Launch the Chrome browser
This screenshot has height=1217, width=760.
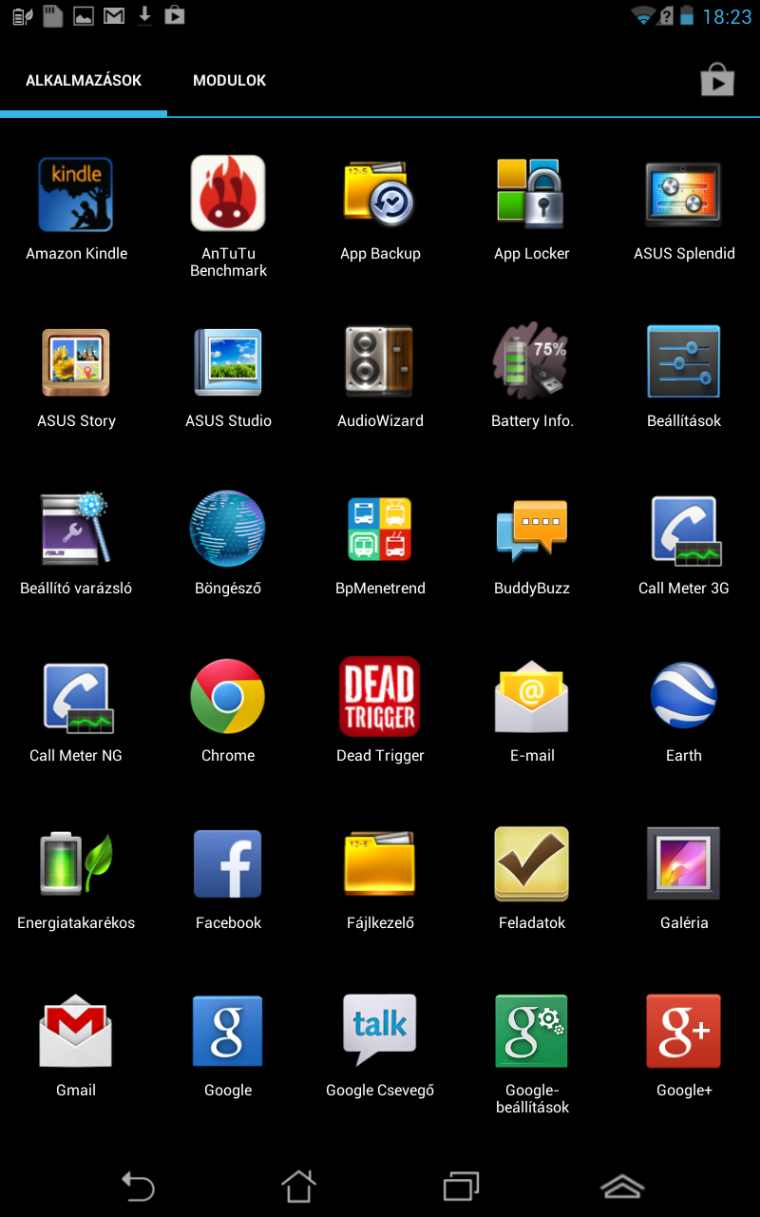(x=228, y=696)
